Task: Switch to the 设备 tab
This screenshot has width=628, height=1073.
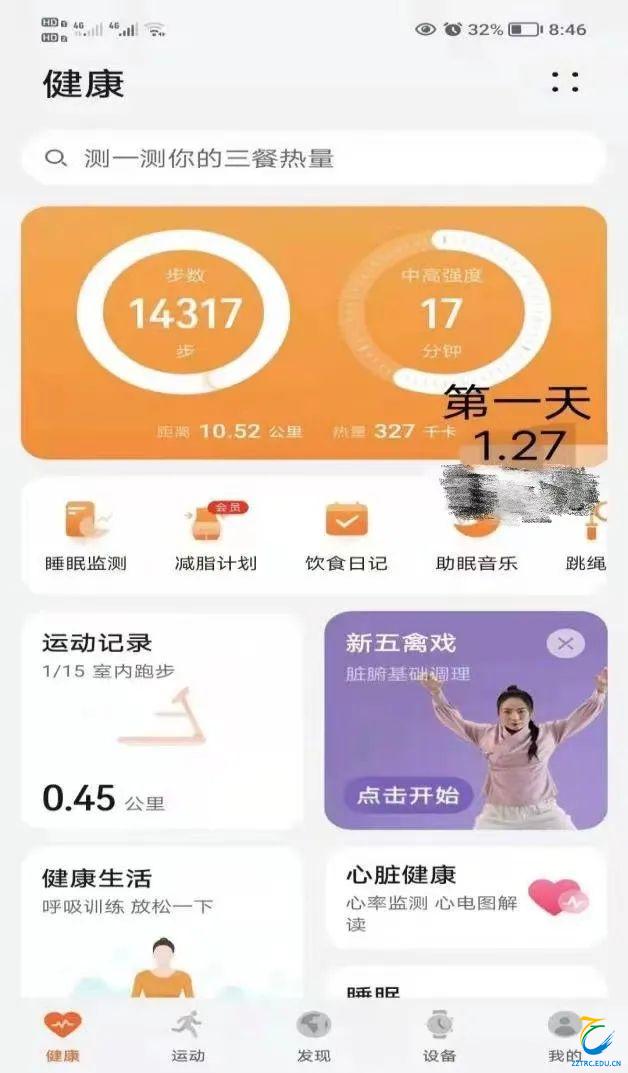Action: click(439, 1035)
